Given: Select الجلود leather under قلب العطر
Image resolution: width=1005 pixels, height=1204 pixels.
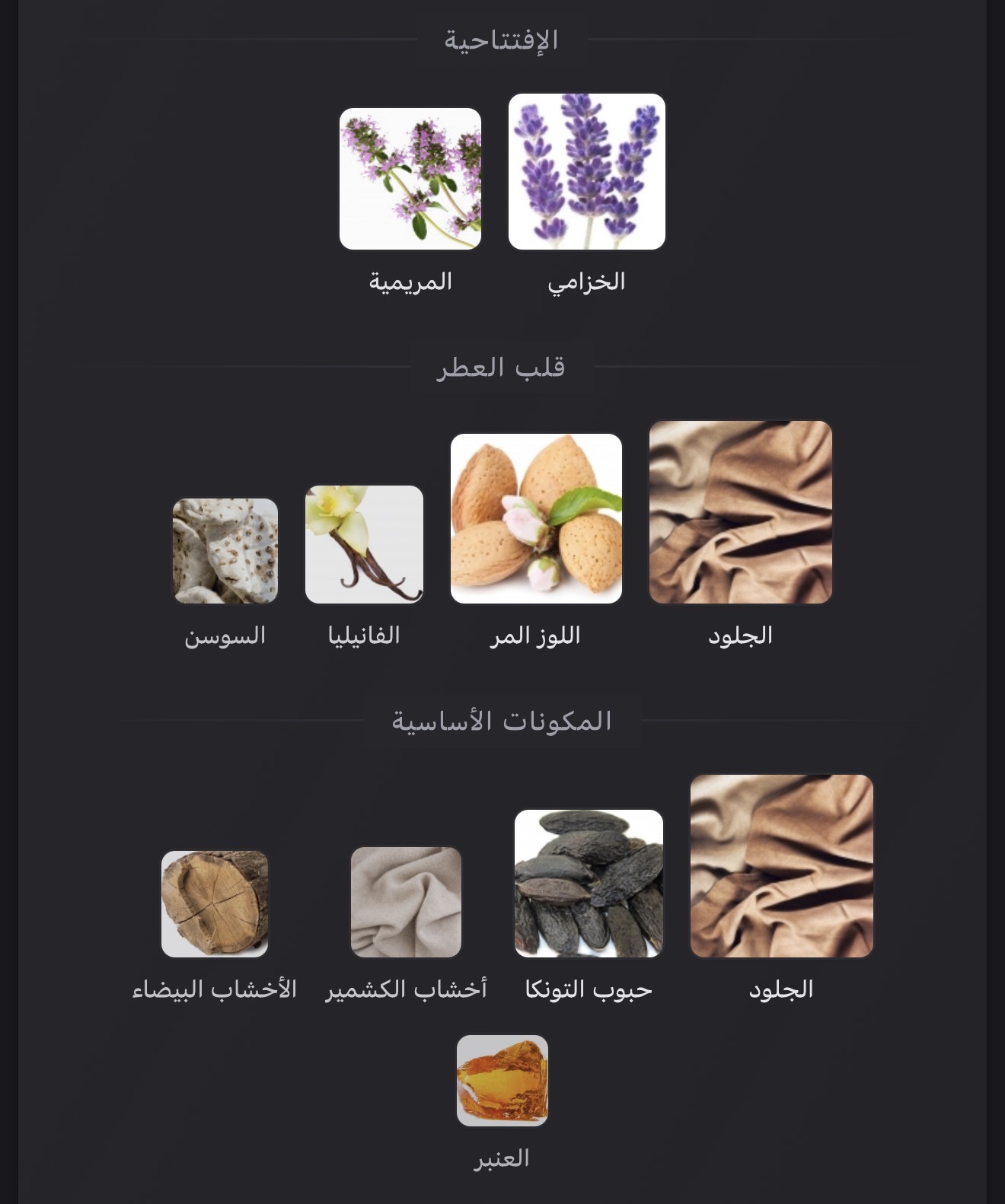Looking at the screenshot, I should pos(740,512).
